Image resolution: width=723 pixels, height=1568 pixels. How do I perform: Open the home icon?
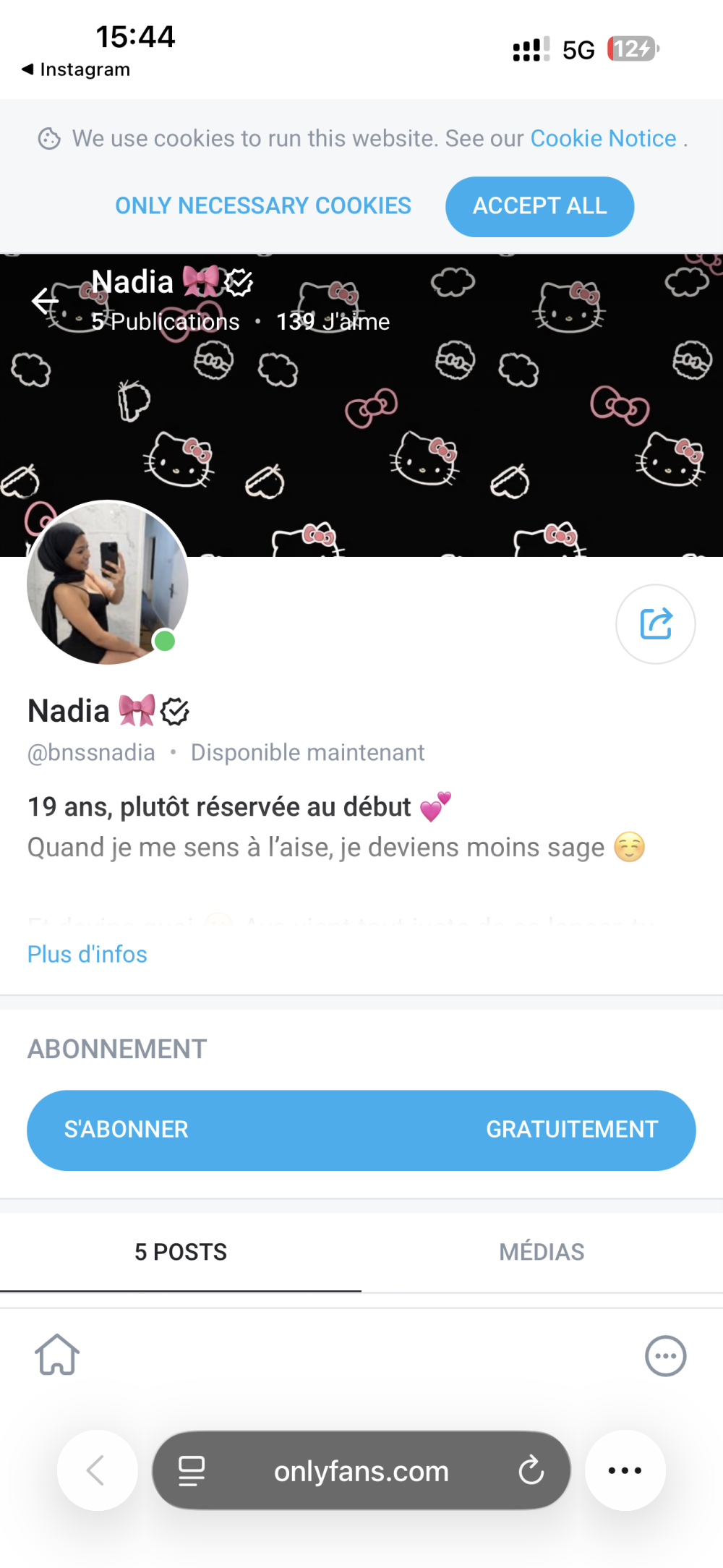tap(57, 1355)
